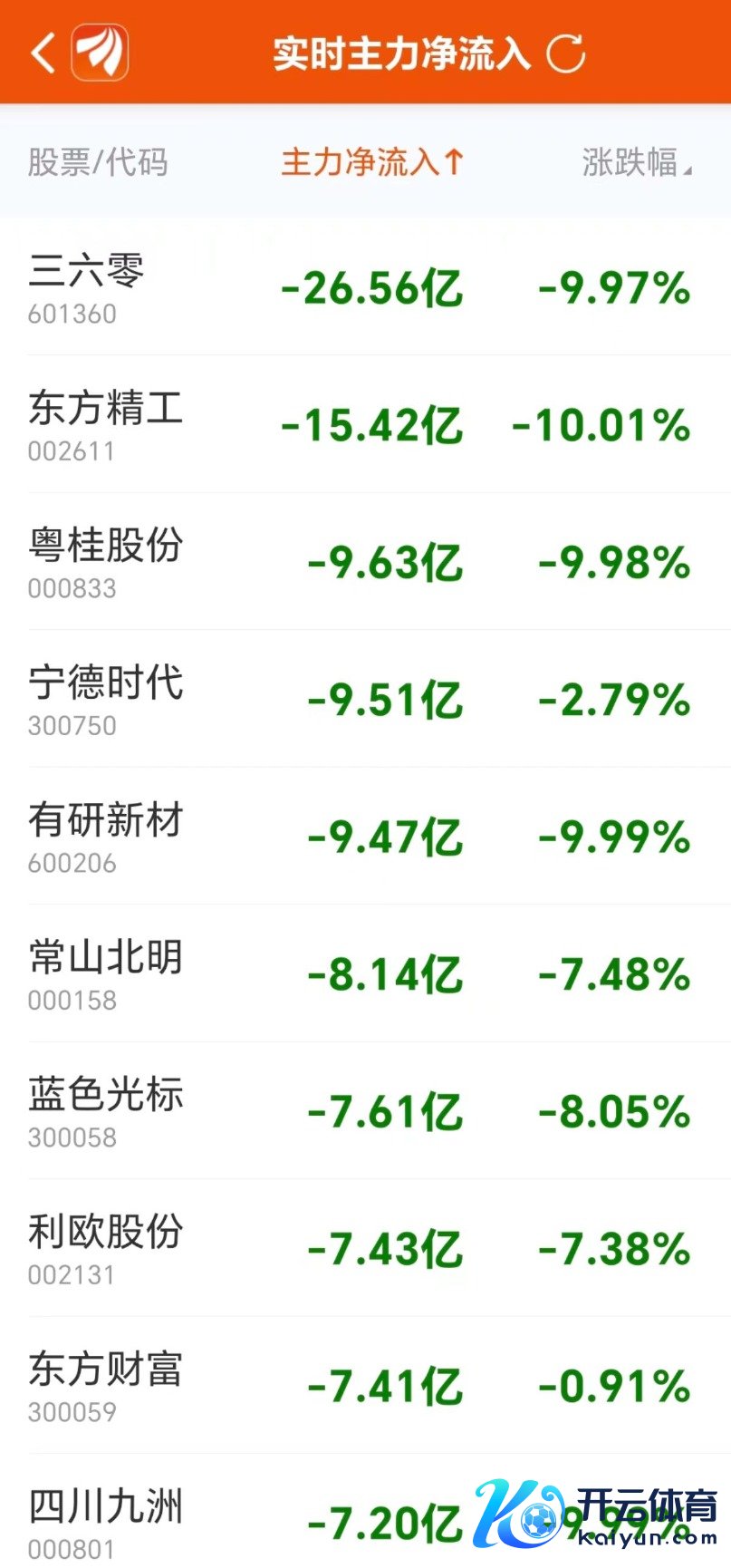Refresh the real-time net inflow data
Viewport: 731px width, 1568px height.
point(566,53)
